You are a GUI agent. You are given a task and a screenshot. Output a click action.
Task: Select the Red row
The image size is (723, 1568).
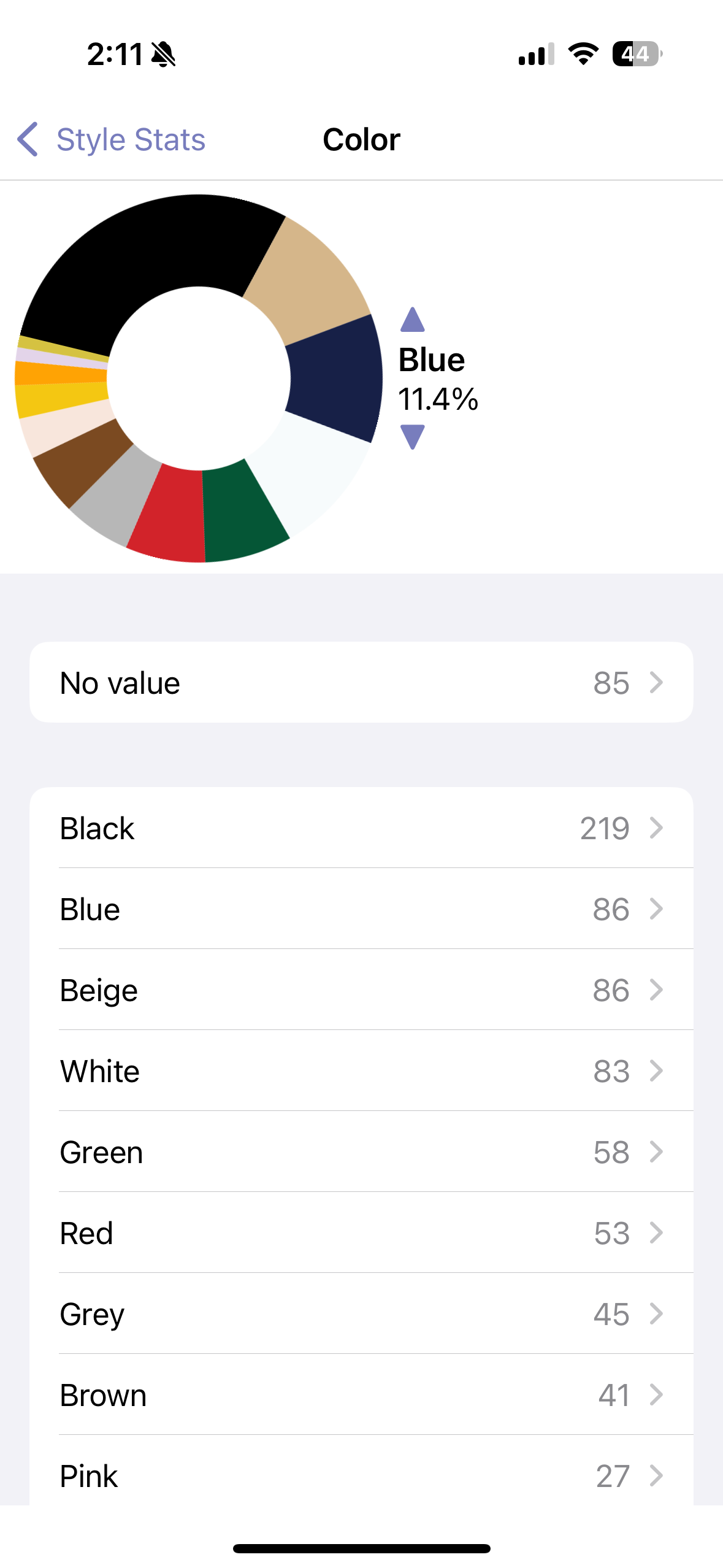click(361, 1232)
